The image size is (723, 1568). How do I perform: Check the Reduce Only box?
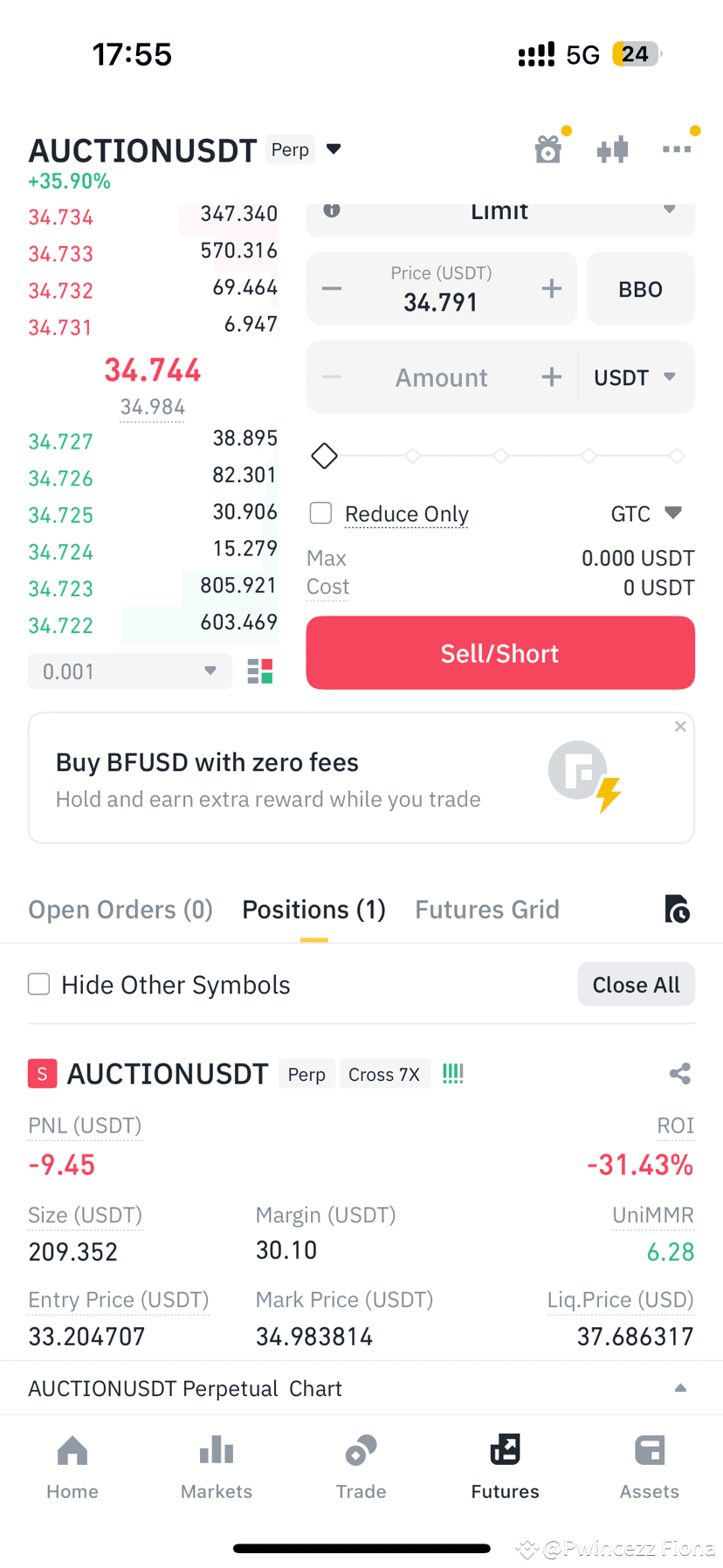click(321, 513)
